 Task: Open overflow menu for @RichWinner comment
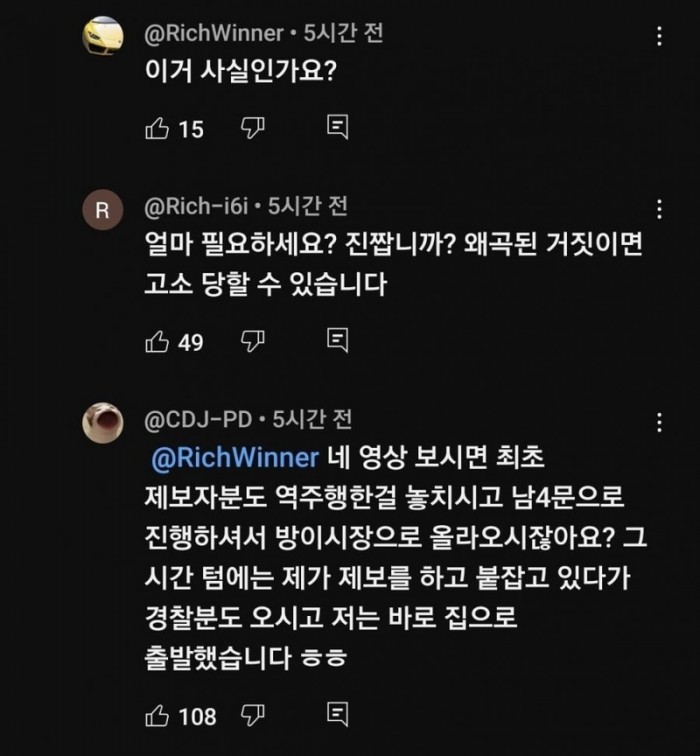click(x=659, y=37)
